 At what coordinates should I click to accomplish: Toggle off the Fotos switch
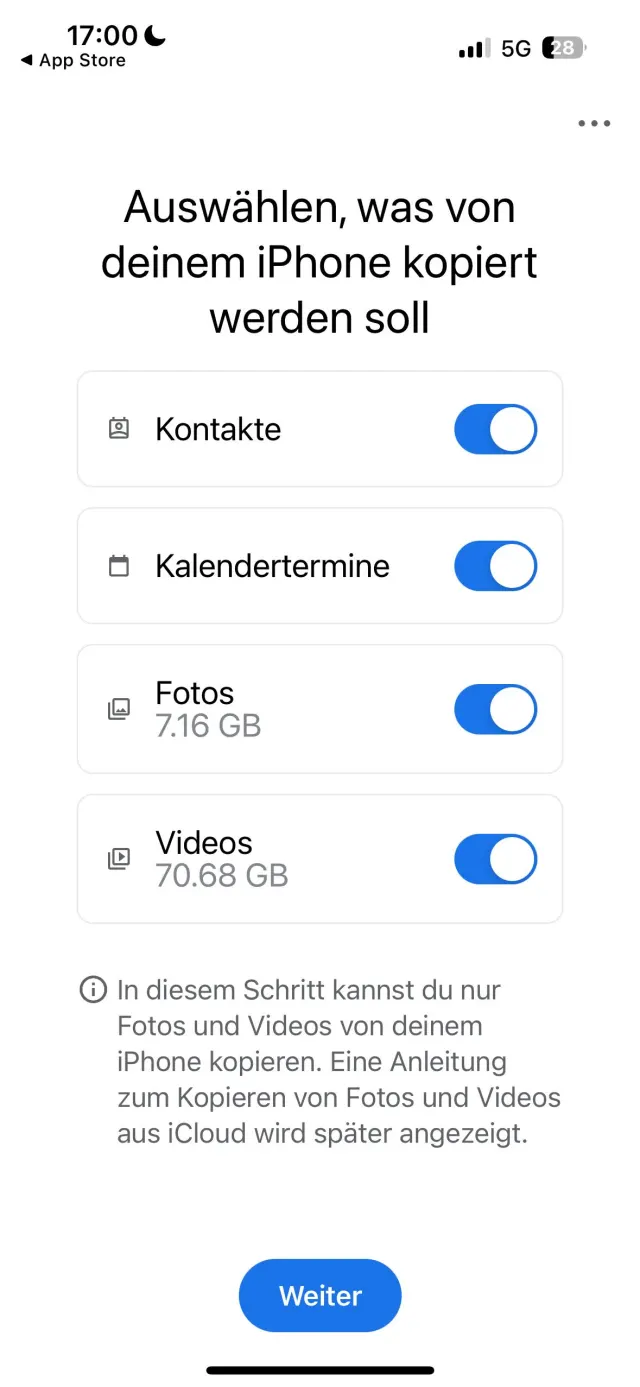[495, 710]
